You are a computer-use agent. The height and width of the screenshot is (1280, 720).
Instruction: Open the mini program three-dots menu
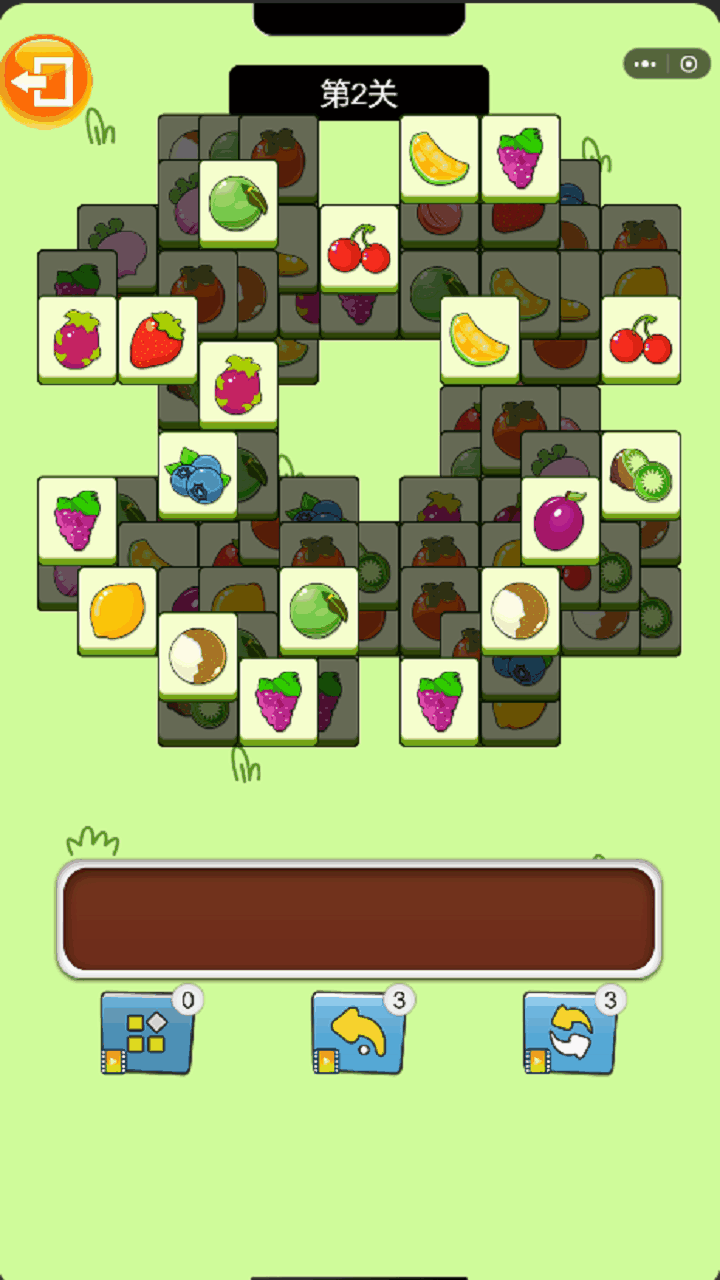(x=646, y=64)
